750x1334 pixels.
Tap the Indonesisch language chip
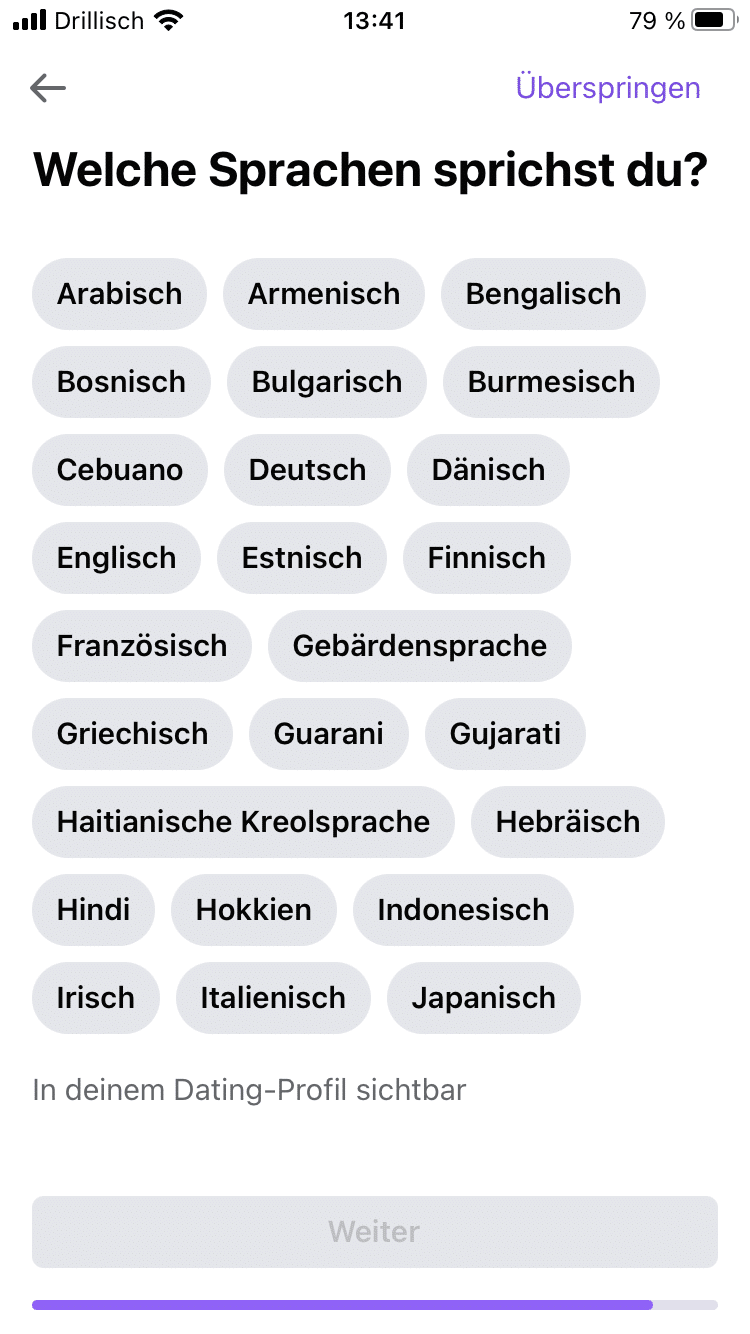click(x=463, y=910)
